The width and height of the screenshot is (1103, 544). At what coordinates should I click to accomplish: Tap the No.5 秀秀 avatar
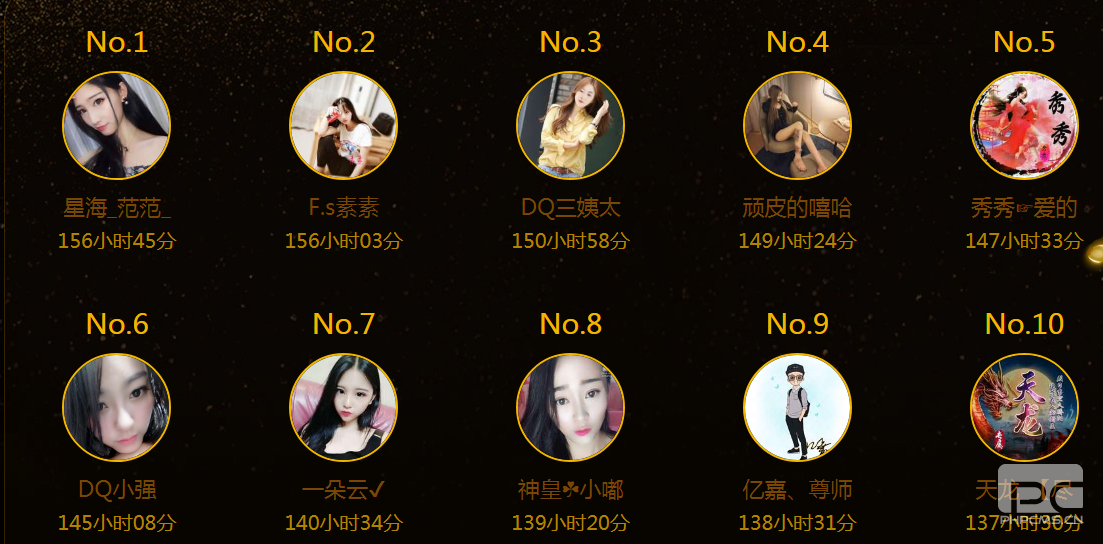coord(1024,126)
